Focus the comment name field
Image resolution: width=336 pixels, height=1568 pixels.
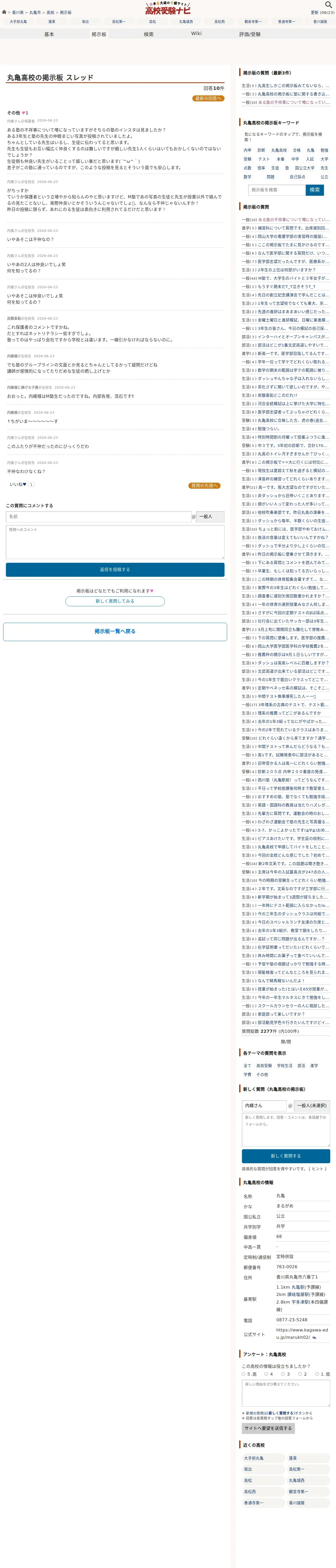click(x=99, y=516)
